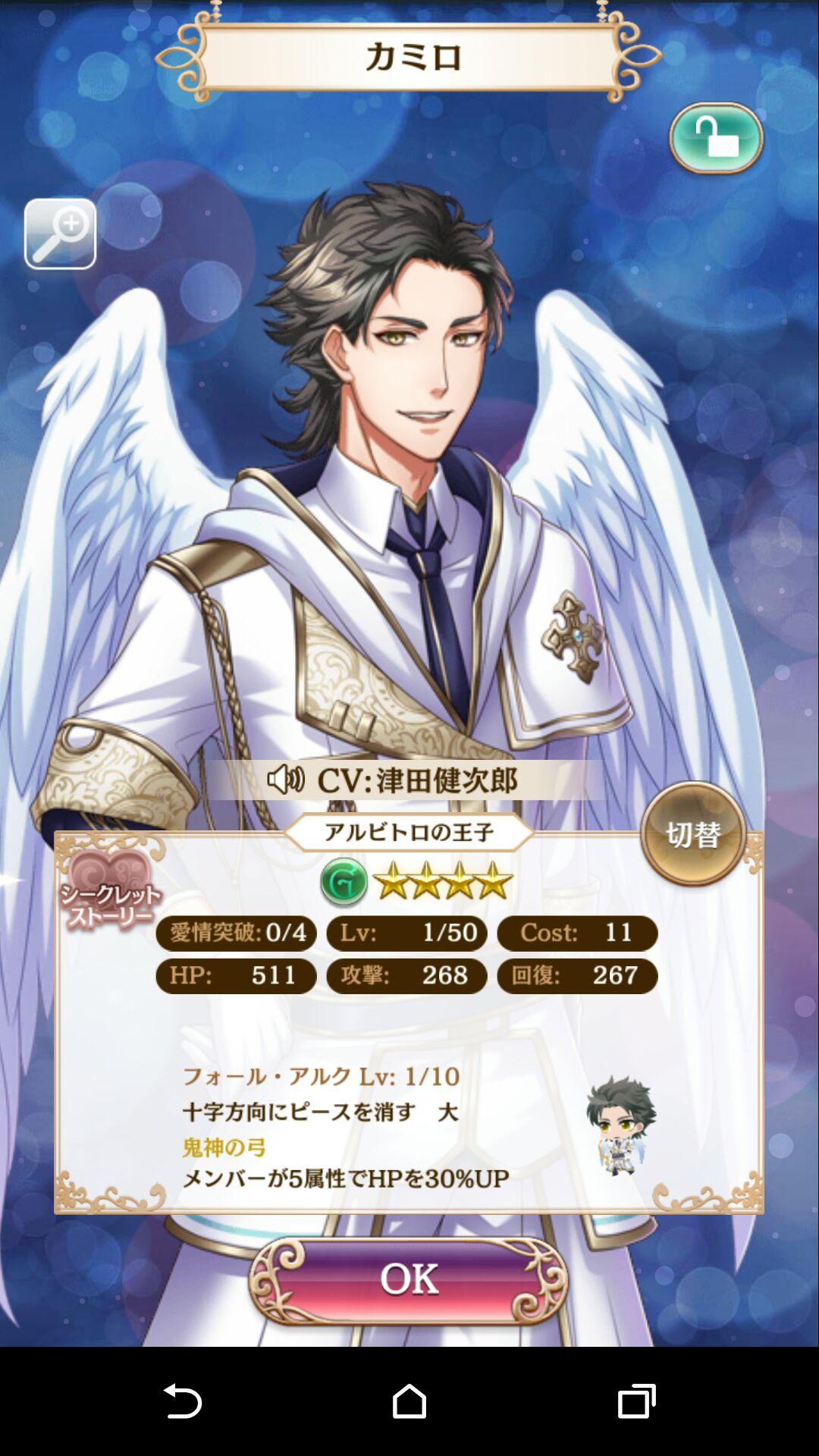Viewport: 819px width, 1456px height.
Task: Go to the home screen
Action: [409, 1401]
